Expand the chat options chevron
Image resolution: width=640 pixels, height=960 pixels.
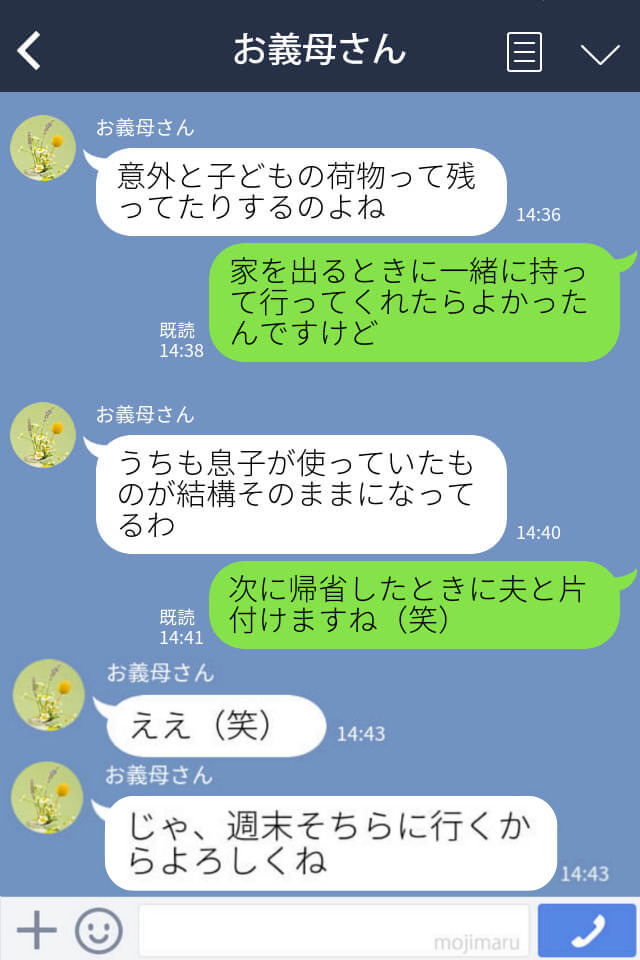(x=600, y=53)
